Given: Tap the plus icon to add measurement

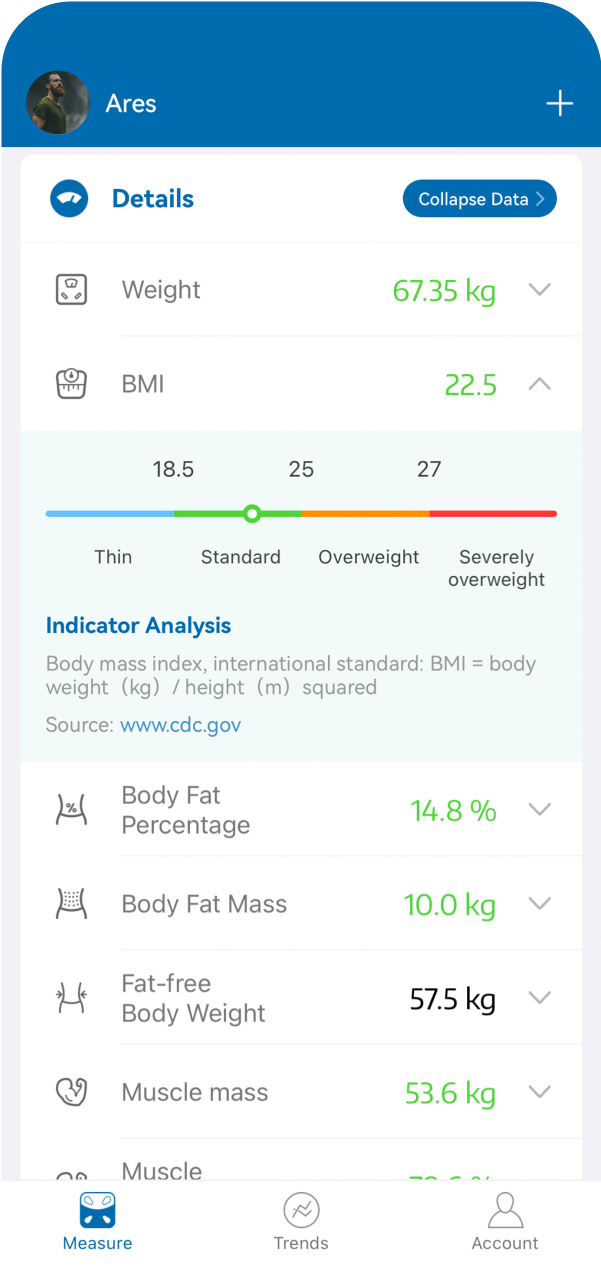Looking at the screenshot, I should pyautogui.click(x=559, y=104).
